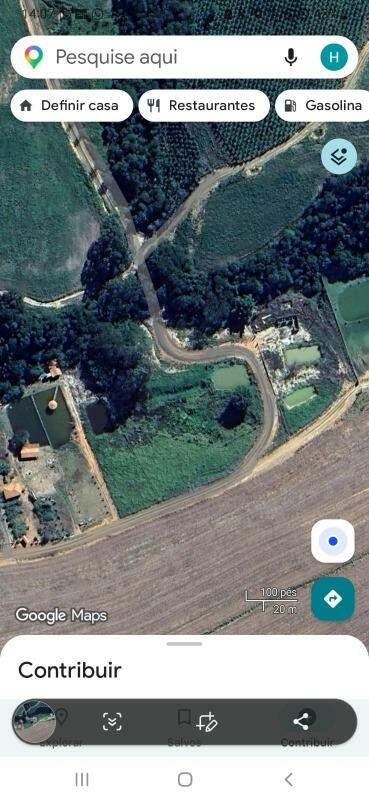Select the Gasolina chip

323,106
